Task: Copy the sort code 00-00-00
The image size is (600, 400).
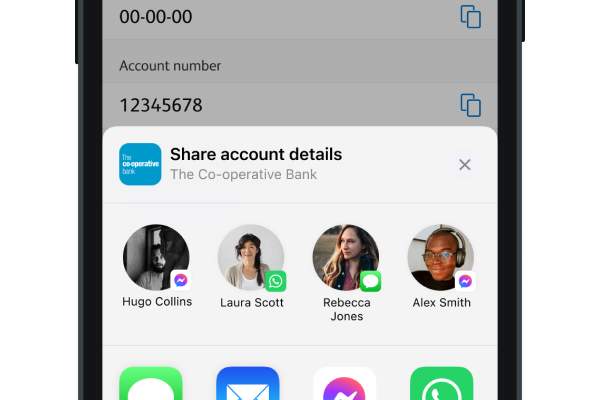Action: click(470, 17)
